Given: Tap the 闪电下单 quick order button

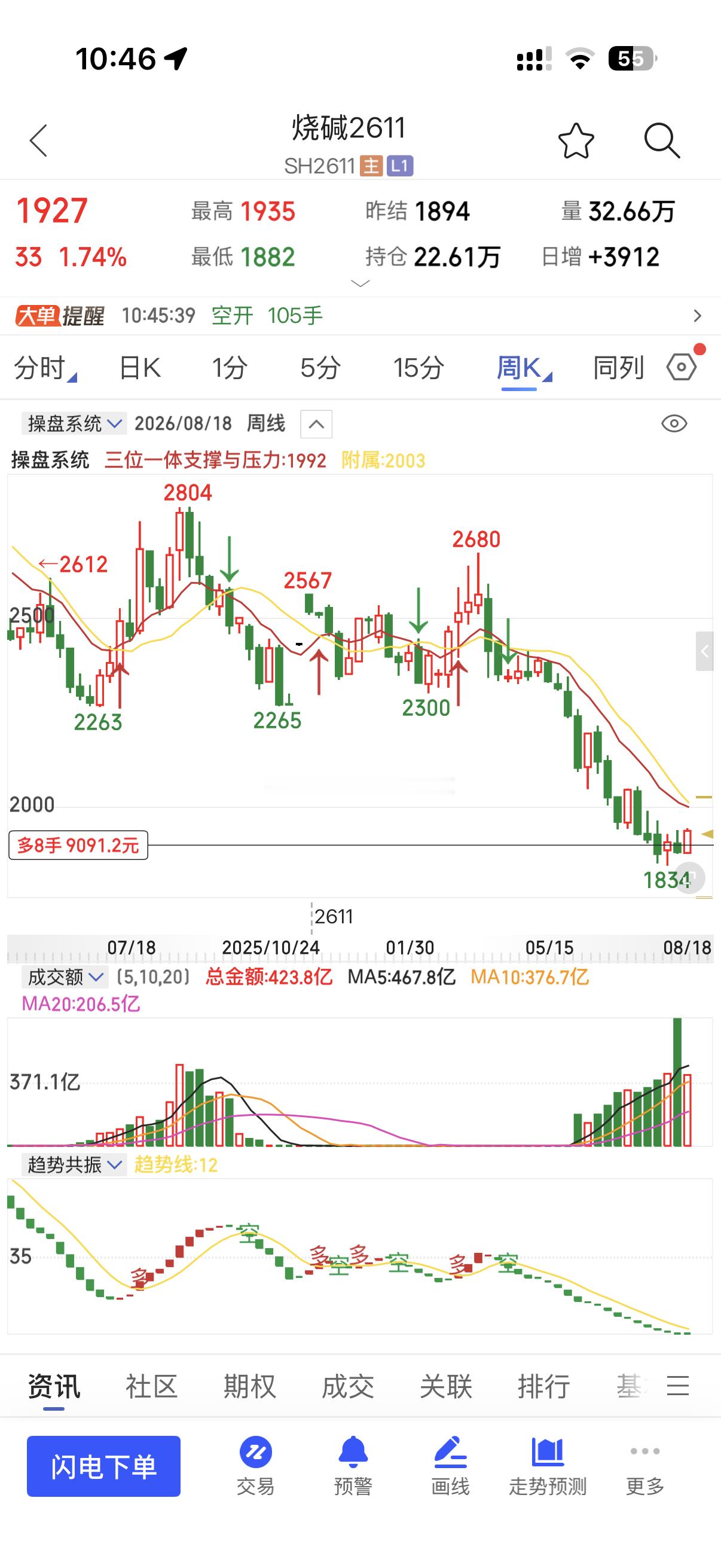Looking at the screenshot, I should (103, 1466).
